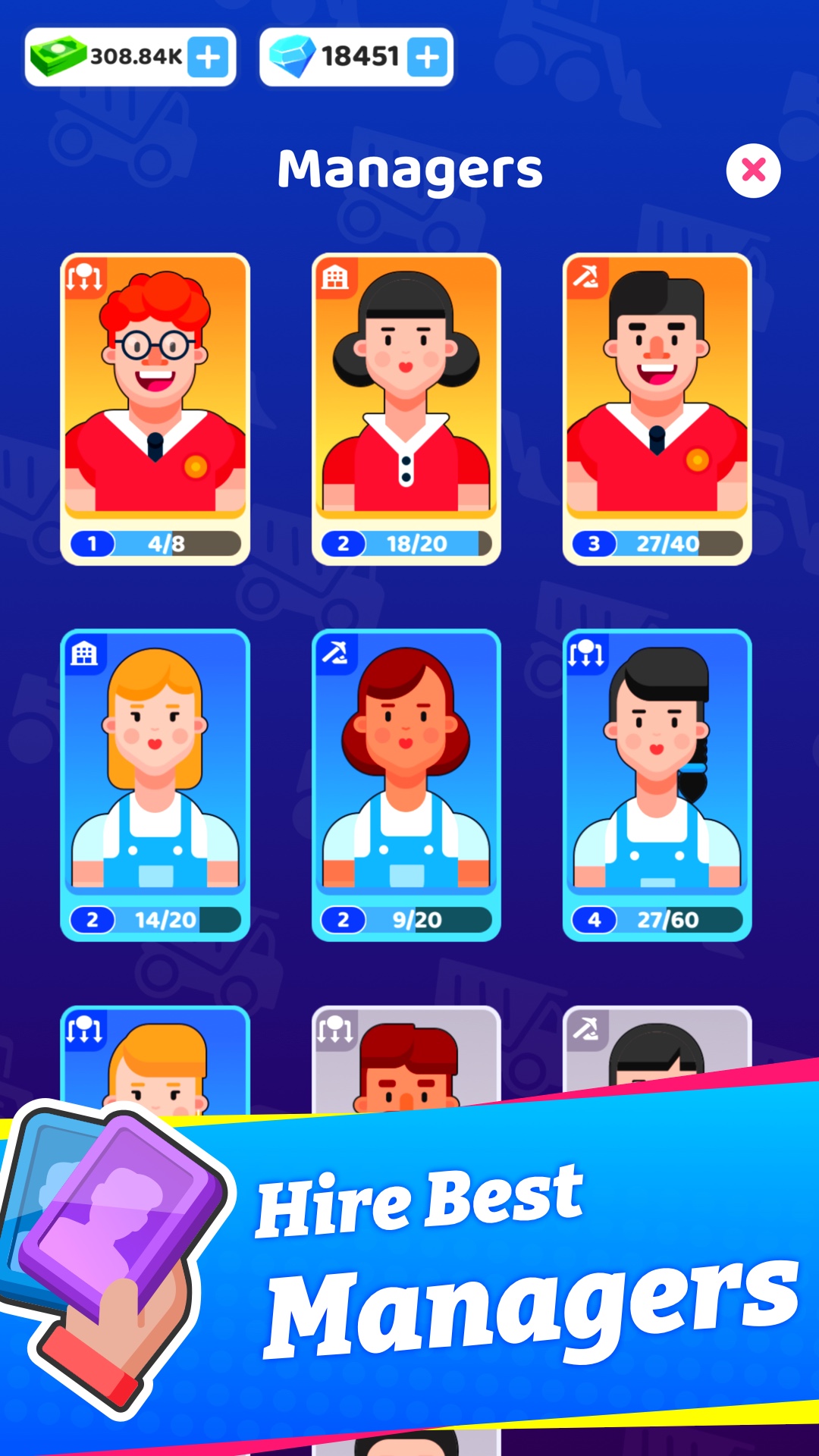
Task: Add more gems with the plus button
Action: [428, 57]
